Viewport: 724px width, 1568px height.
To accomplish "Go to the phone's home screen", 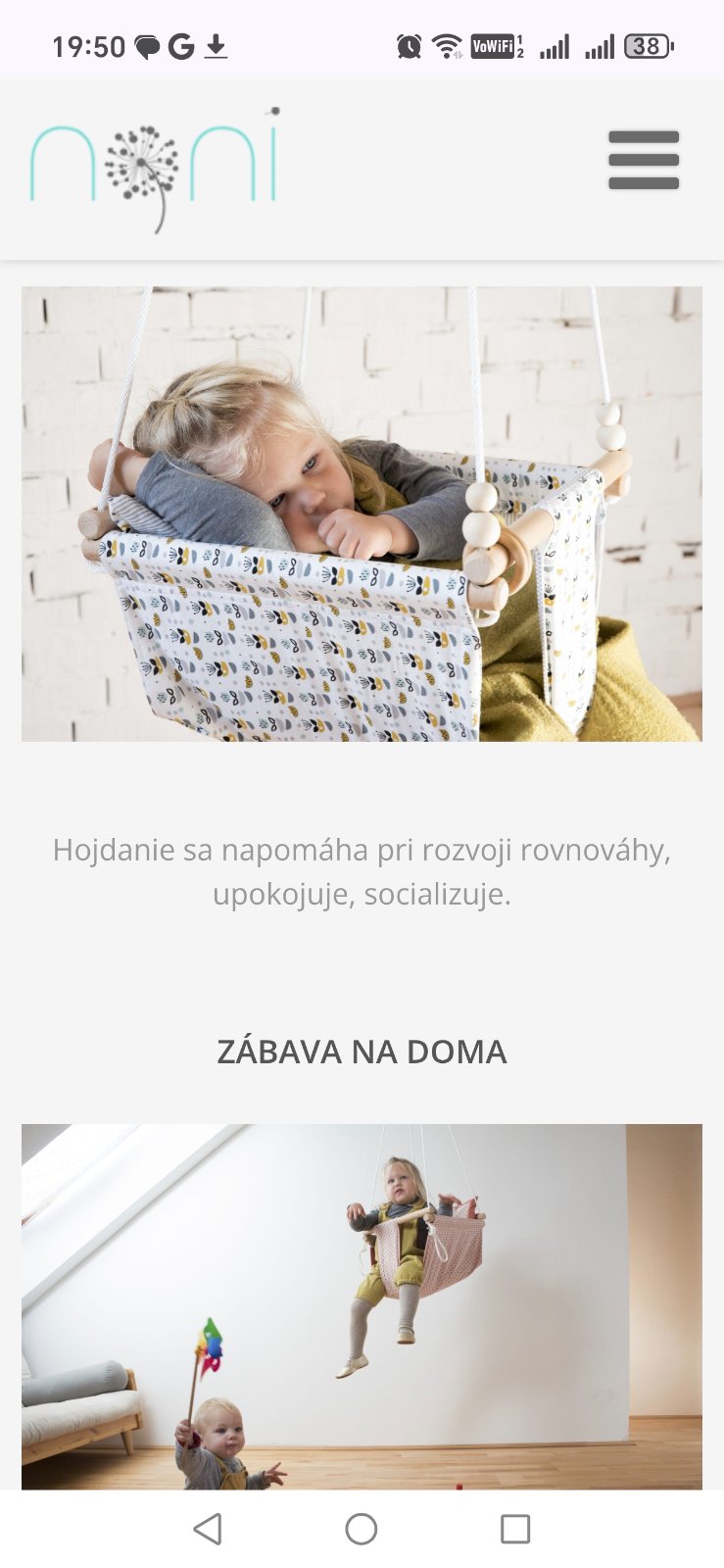I will pyautogui.click(x=362, y=1528).
